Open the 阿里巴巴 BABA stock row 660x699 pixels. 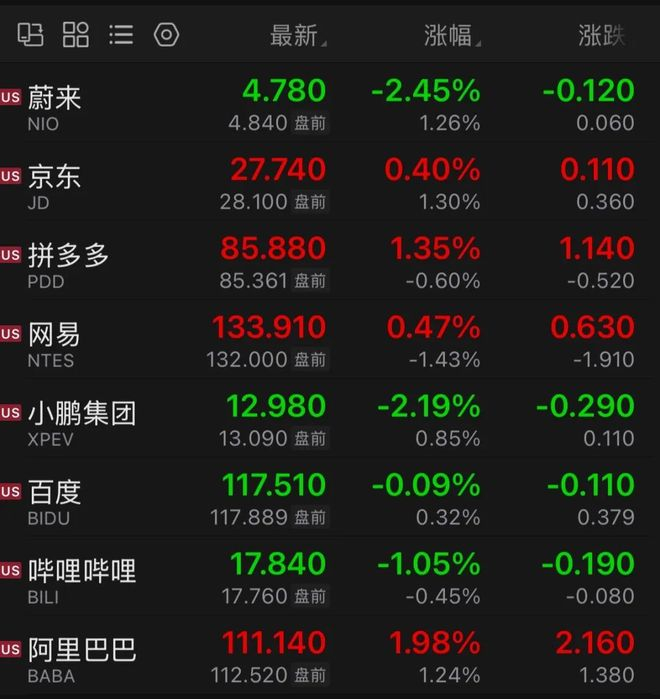point(330,658)
